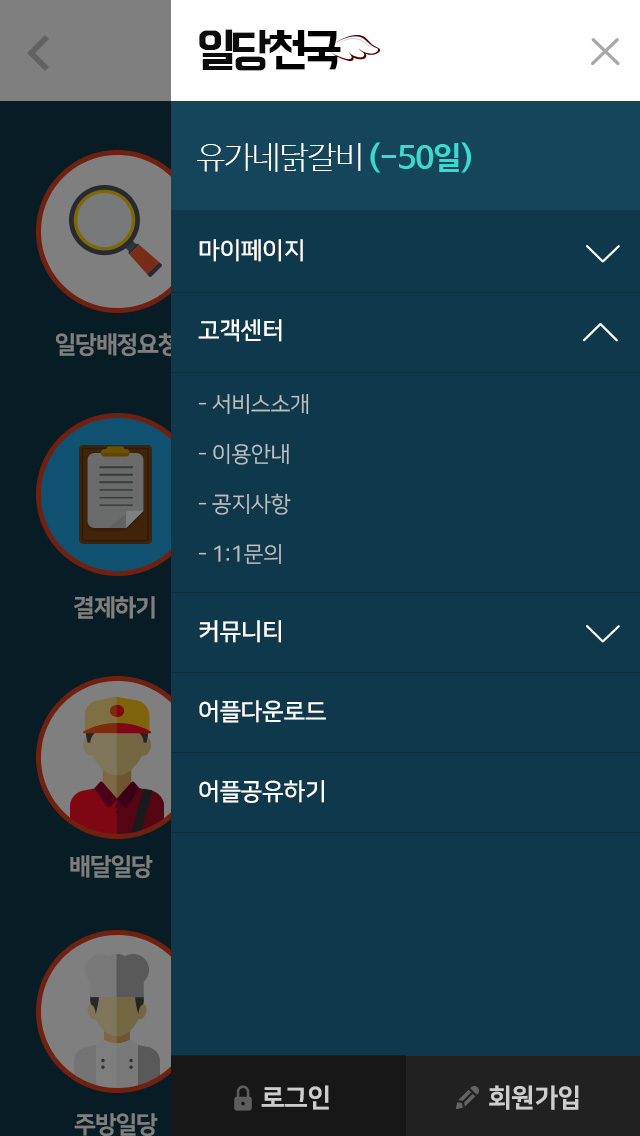Collapse the 고객센터 section
The height and width of the screenshot is (1136, 640).
click(405, 333)
